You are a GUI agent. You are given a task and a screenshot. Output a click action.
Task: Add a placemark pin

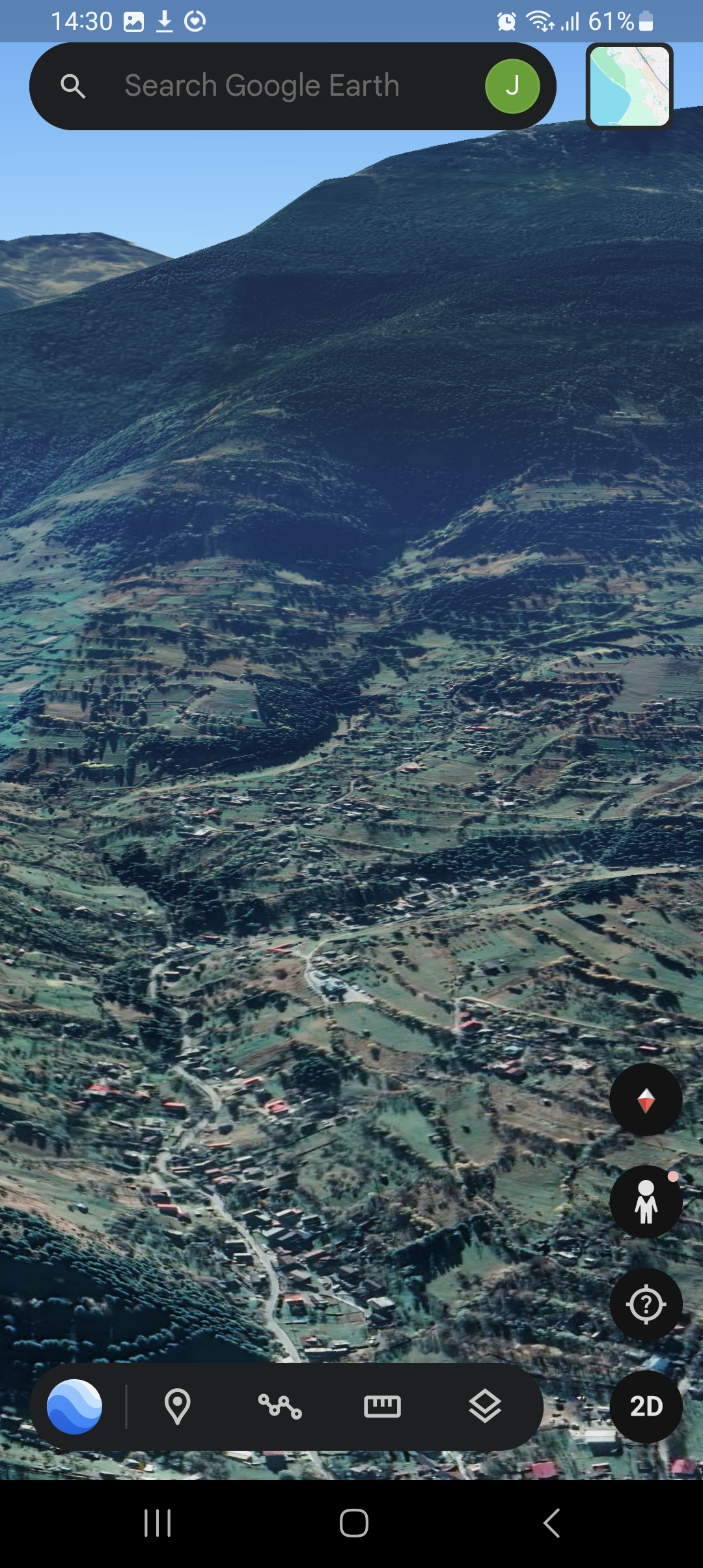[x=177, y=1407]
